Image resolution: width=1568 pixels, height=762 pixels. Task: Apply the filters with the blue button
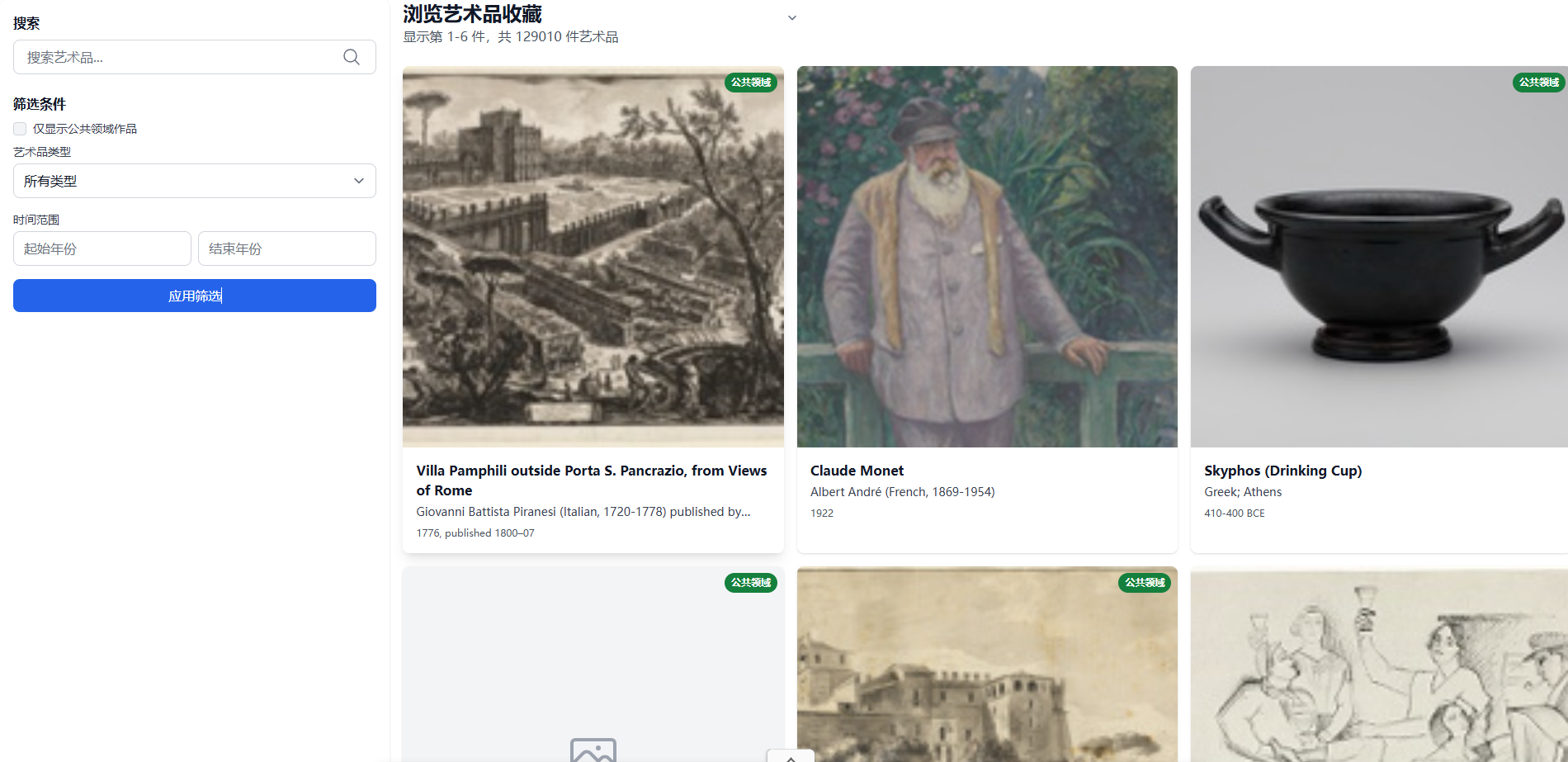[195, 296]
